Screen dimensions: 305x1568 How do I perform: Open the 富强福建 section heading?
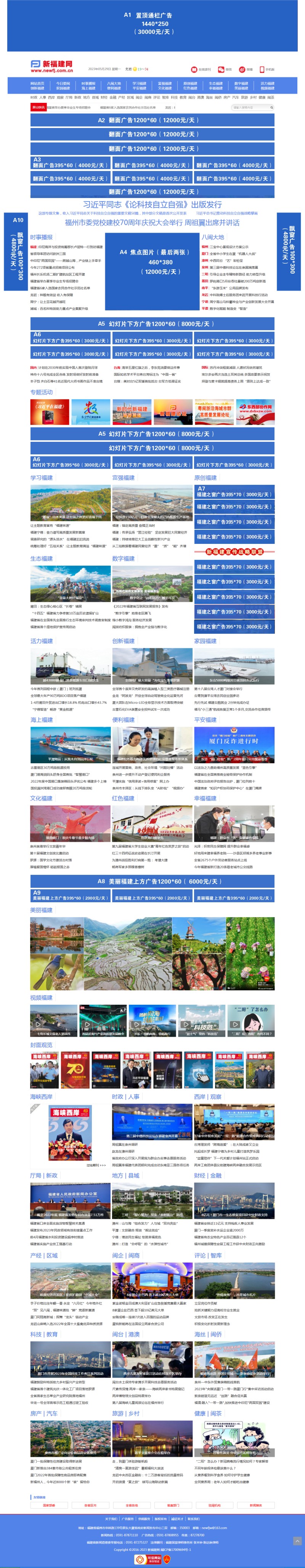[x=123, y=478]
